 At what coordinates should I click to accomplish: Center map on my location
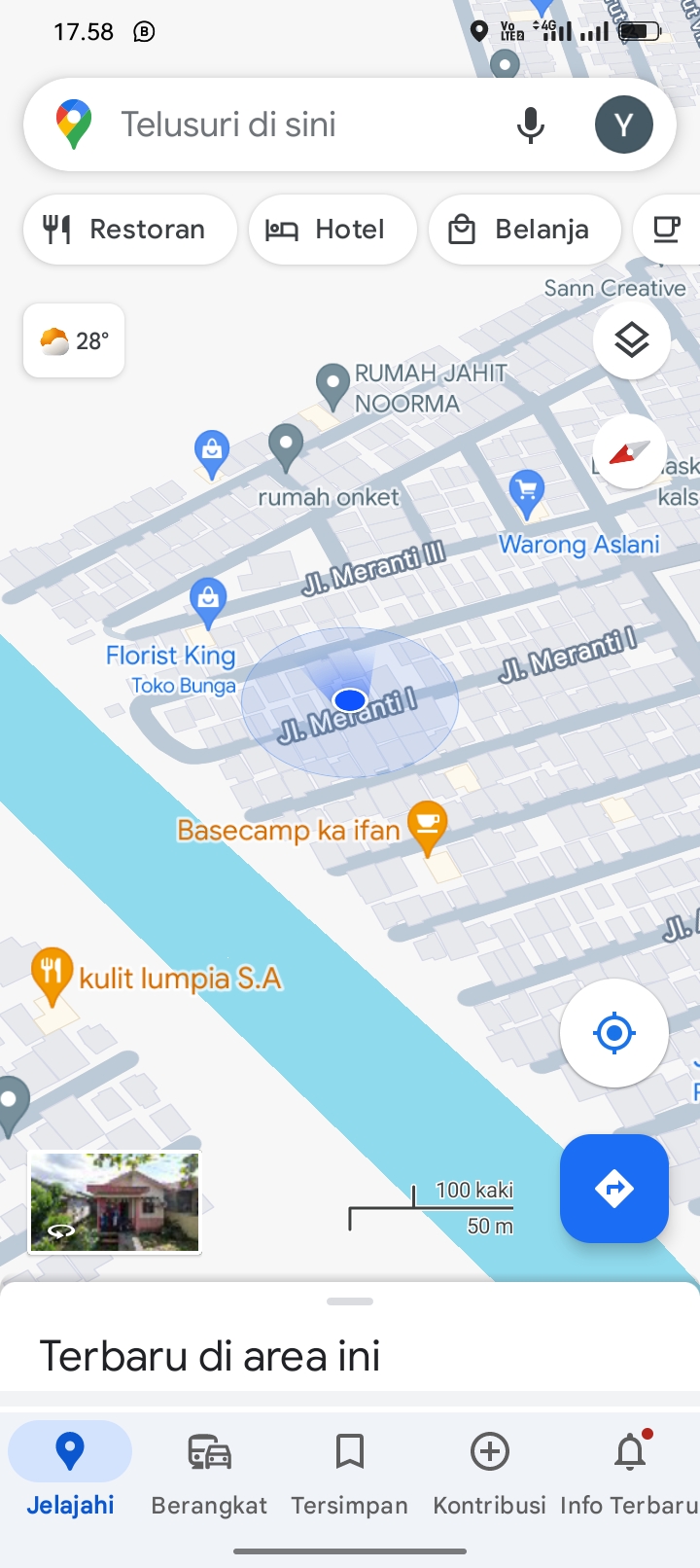[x=613, y=1032]
